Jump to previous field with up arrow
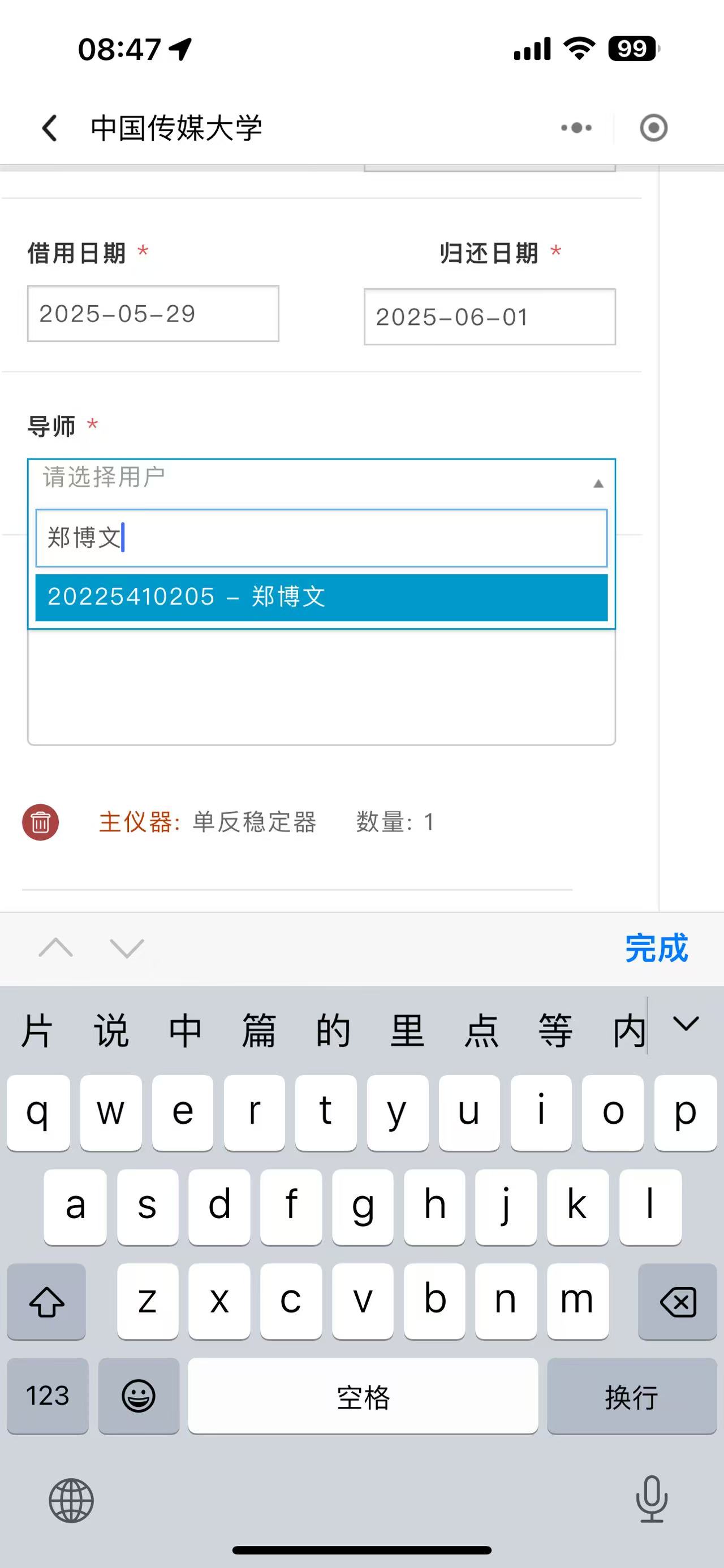 pyautogui.click(x=56, y=948)
